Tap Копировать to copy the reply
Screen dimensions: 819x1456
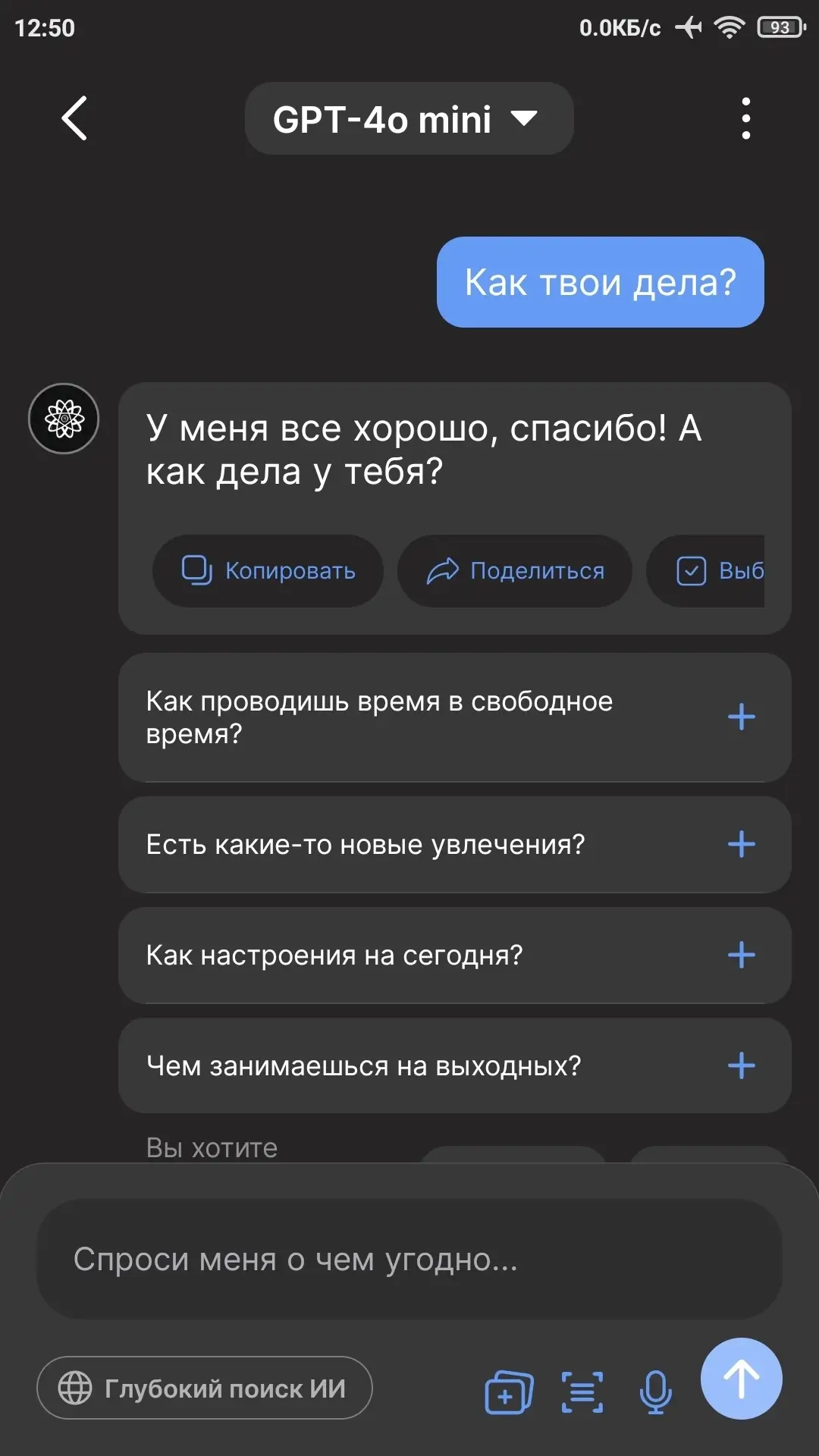click(x=268, y=571)
